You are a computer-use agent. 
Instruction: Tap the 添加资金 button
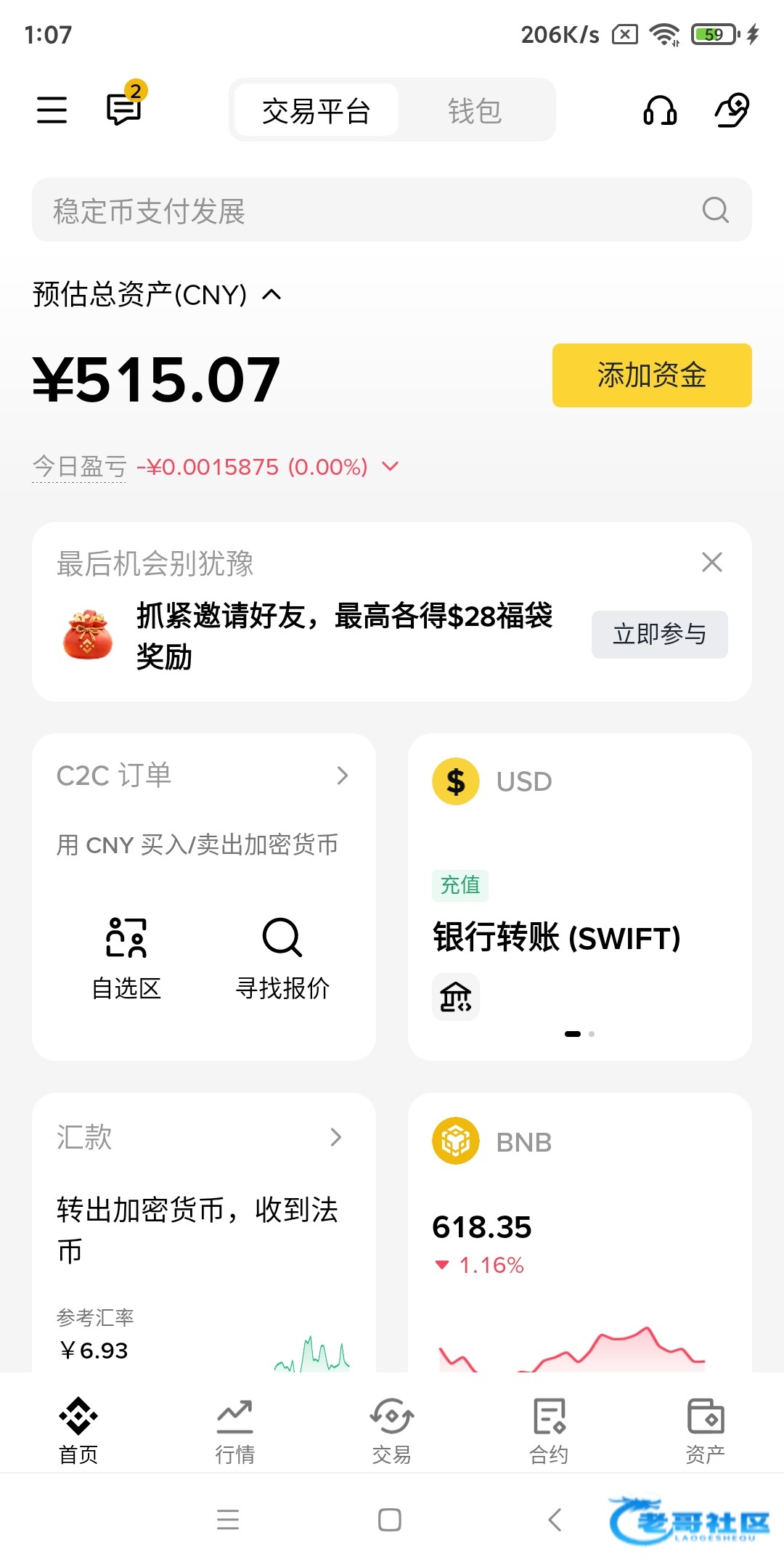(x=651, y=375)
